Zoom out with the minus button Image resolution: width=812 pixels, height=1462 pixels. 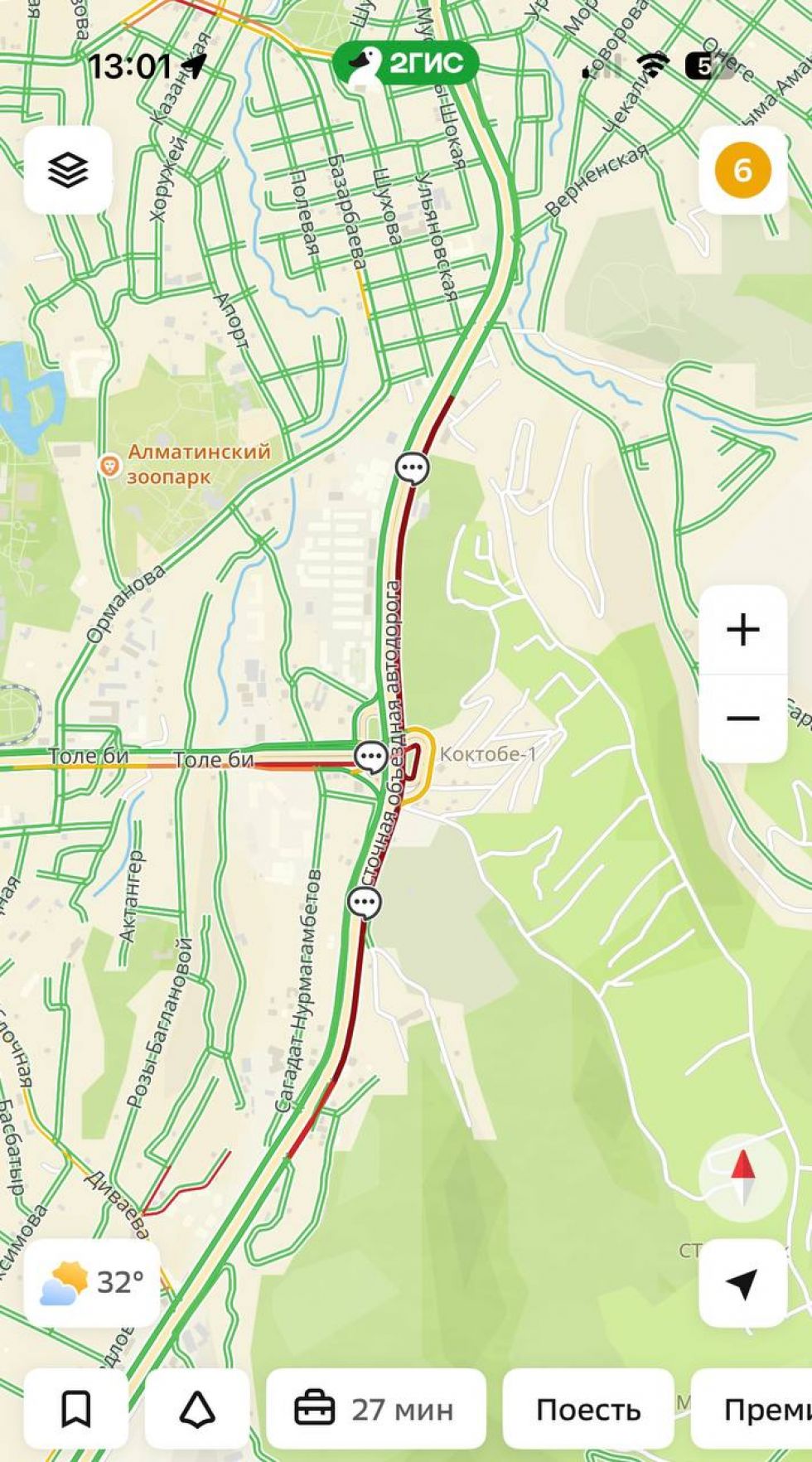[x=742, y=719]
